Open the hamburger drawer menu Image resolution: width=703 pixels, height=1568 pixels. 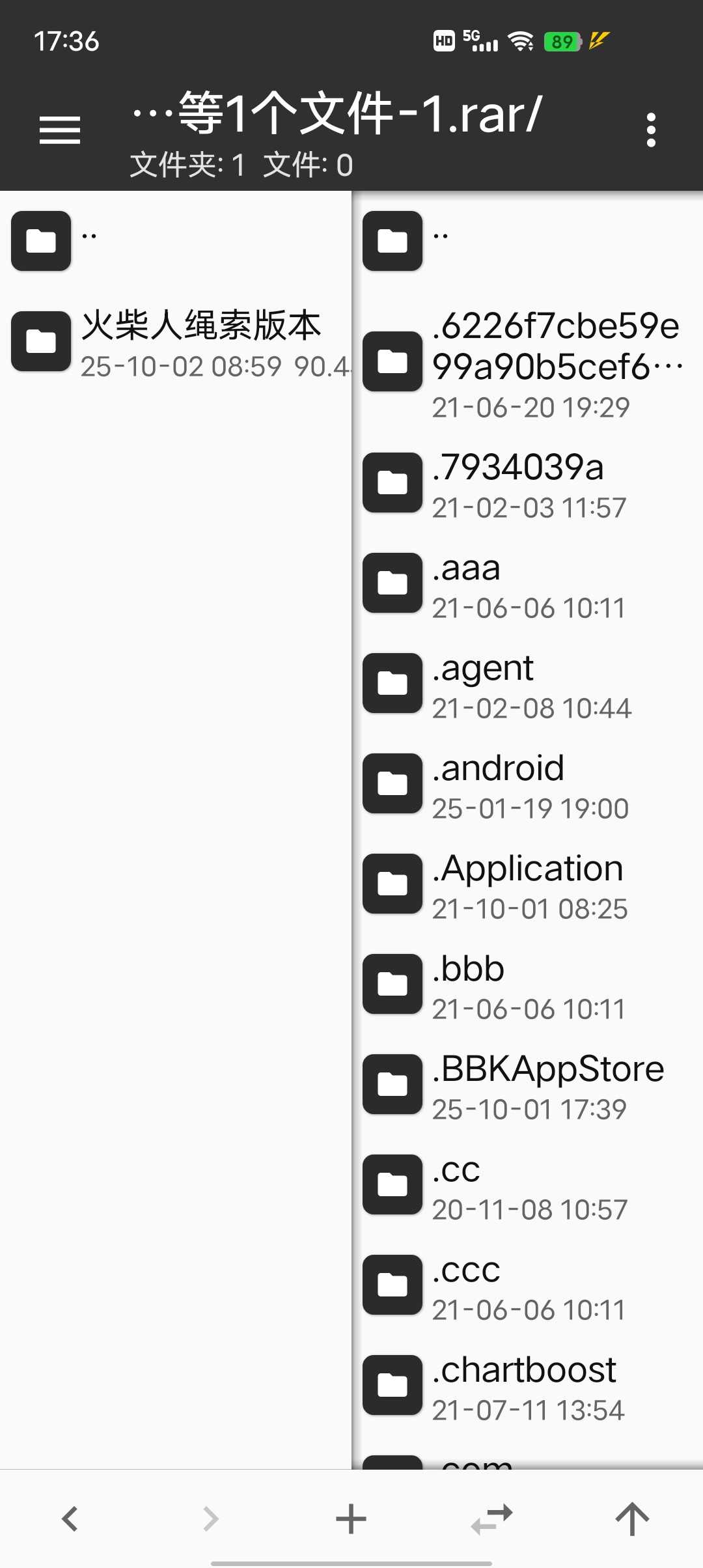pos(60,130)
